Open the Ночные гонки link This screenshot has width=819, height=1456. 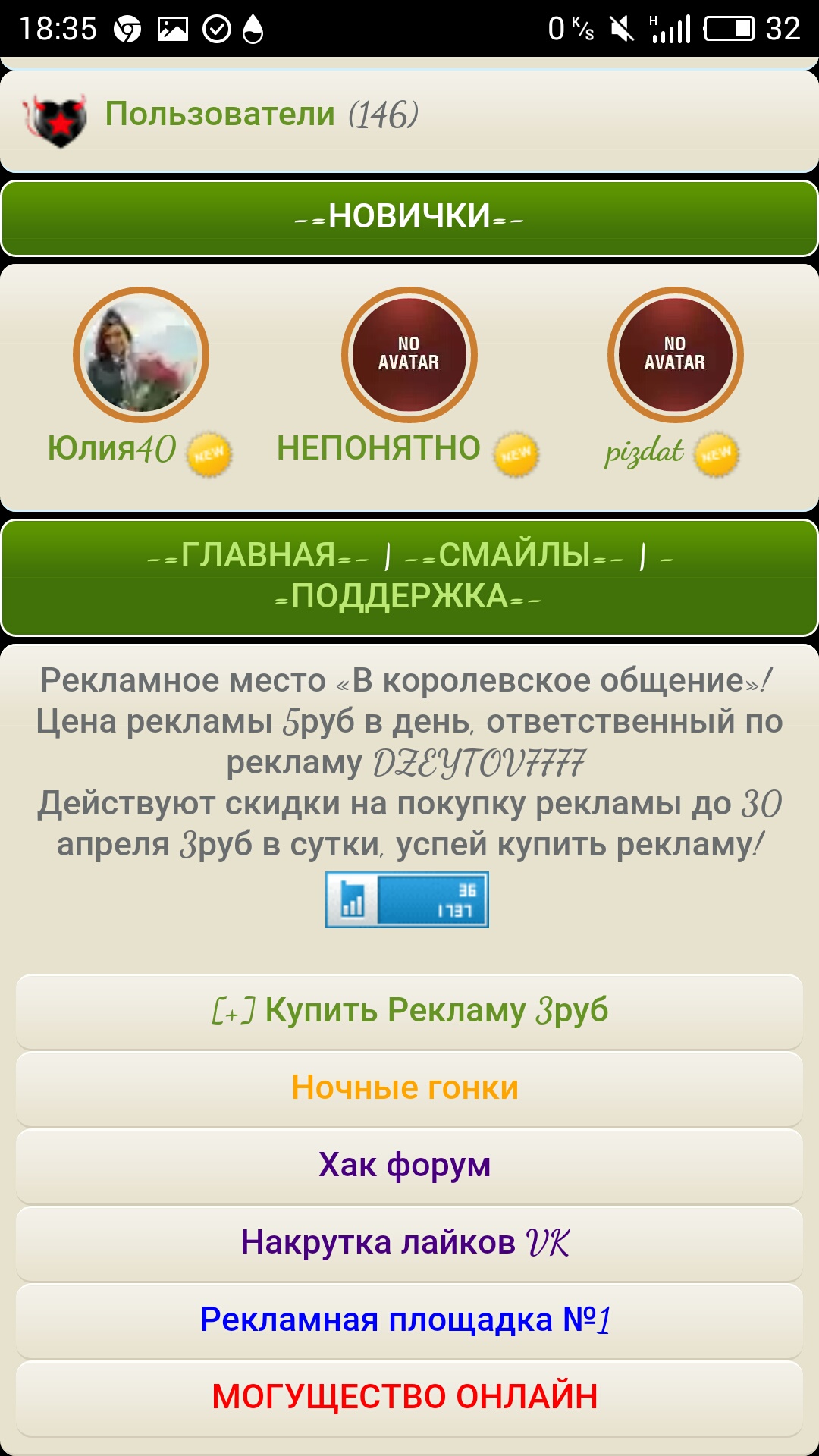point(406,1088)
